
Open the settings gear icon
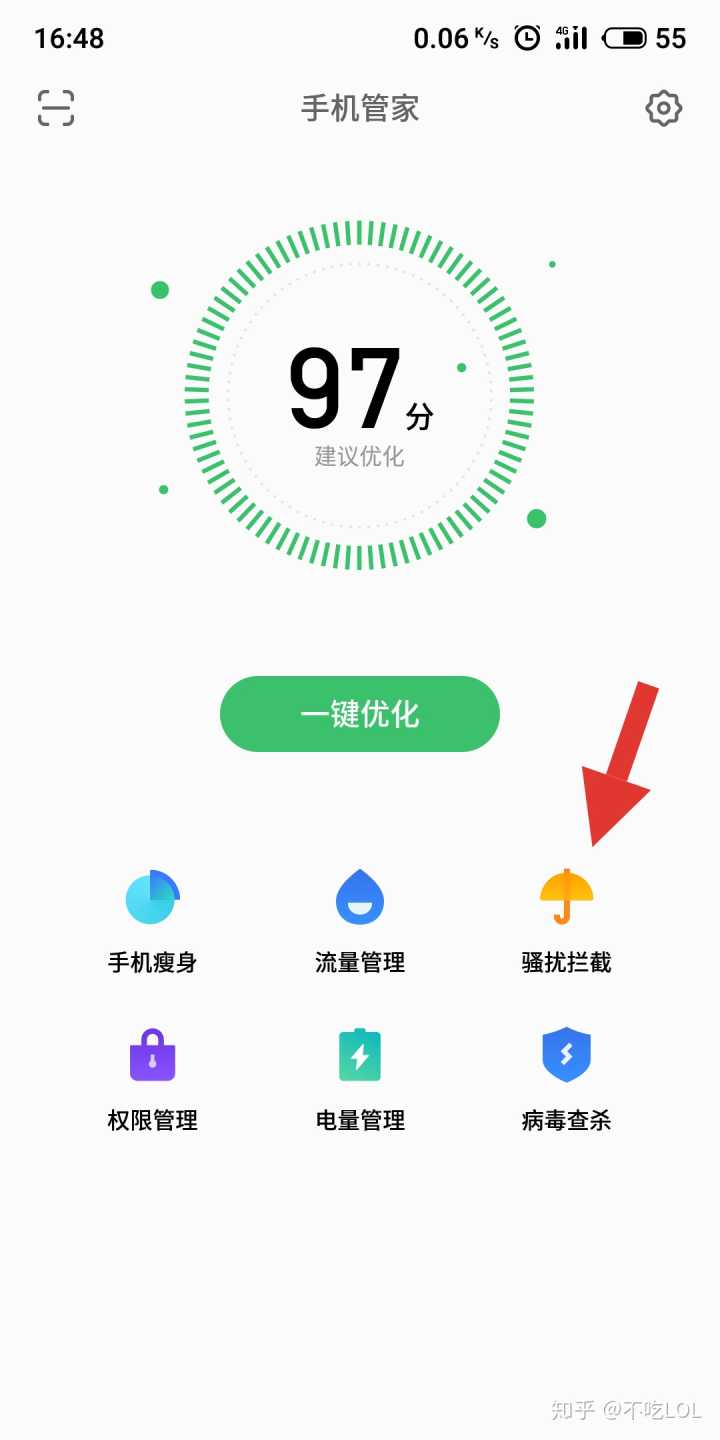coord(663,108)
